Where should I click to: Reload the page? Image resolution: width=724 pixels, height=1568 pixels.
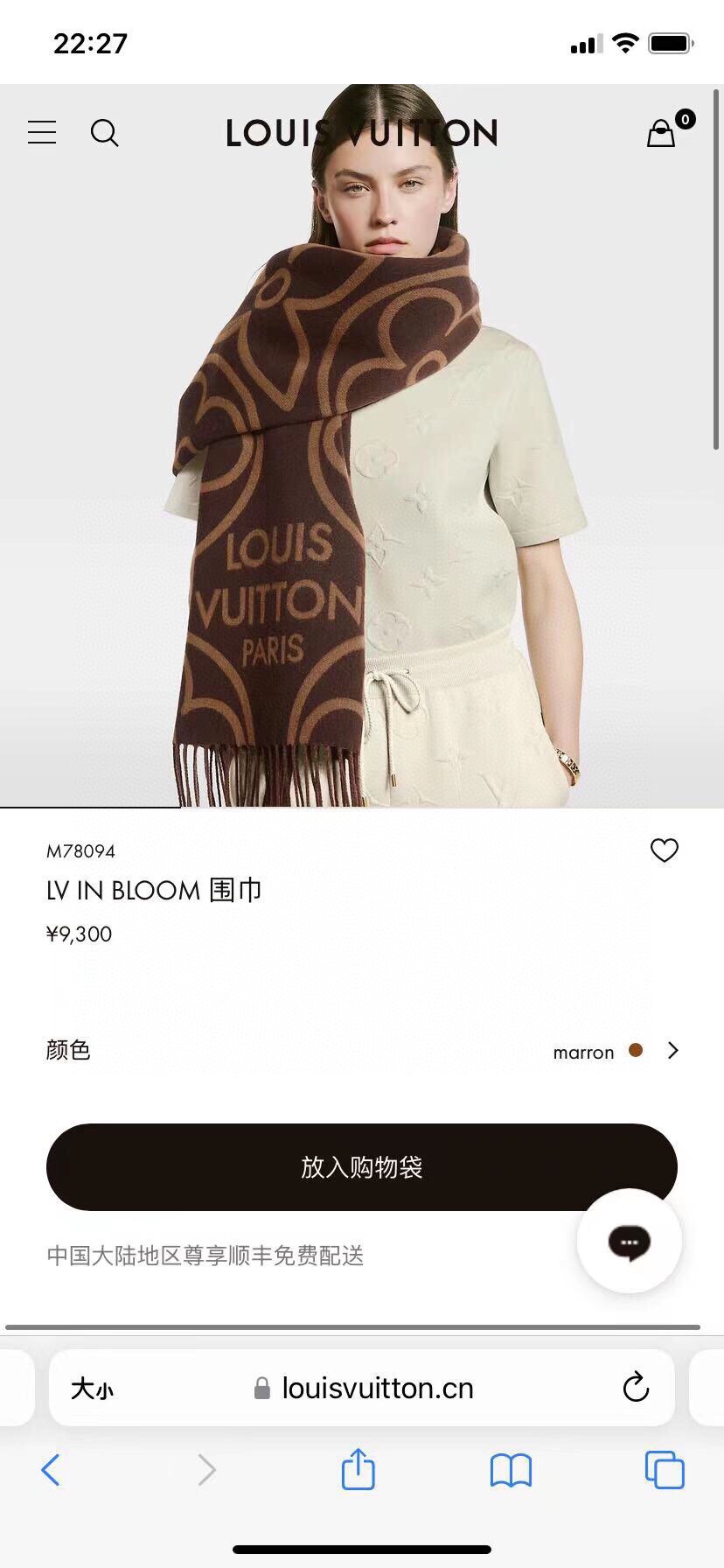coord(636,1387)
